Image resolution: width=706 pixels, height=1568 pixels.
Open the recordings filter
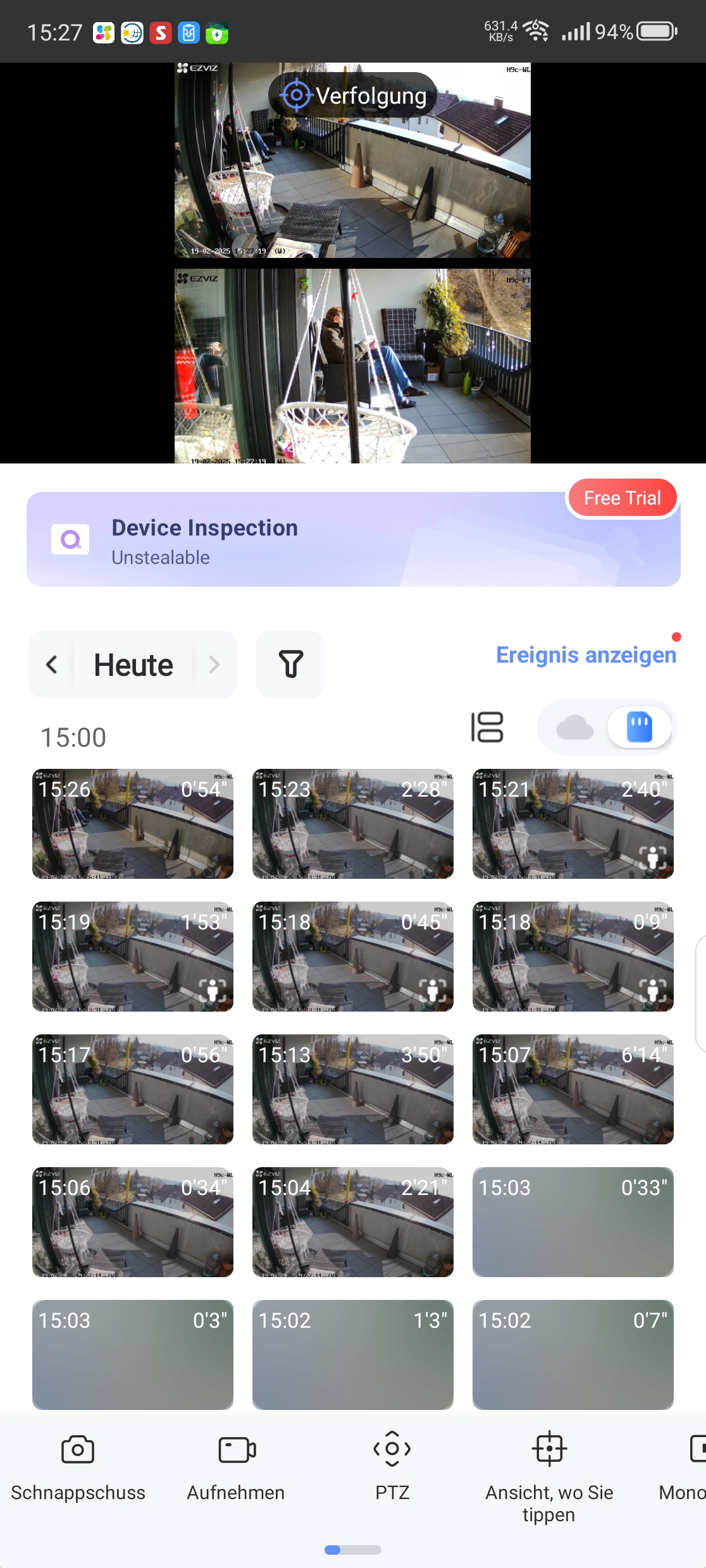(x=290, y=665)
